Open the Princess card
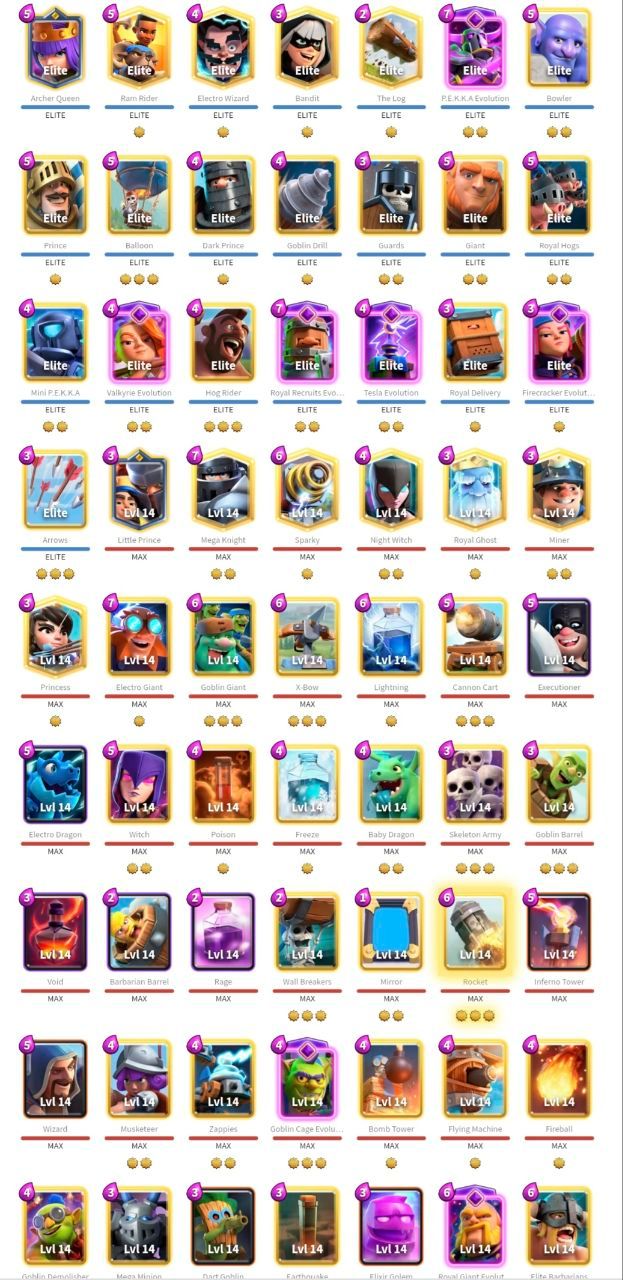 click(x=55, y=637)
